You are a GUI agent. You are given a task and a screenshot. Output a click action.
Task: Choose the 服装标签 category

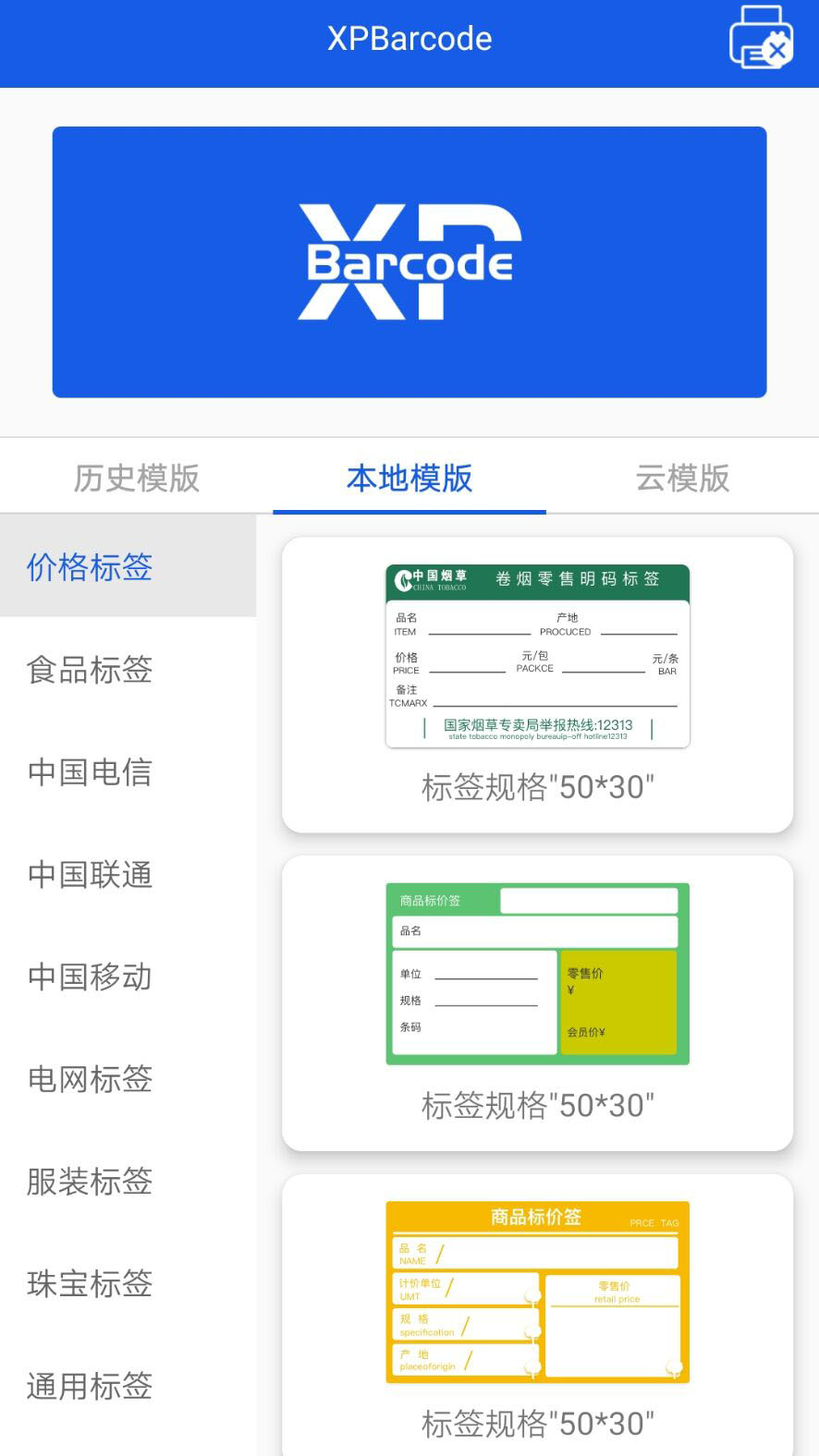[x=90, y=1182]
